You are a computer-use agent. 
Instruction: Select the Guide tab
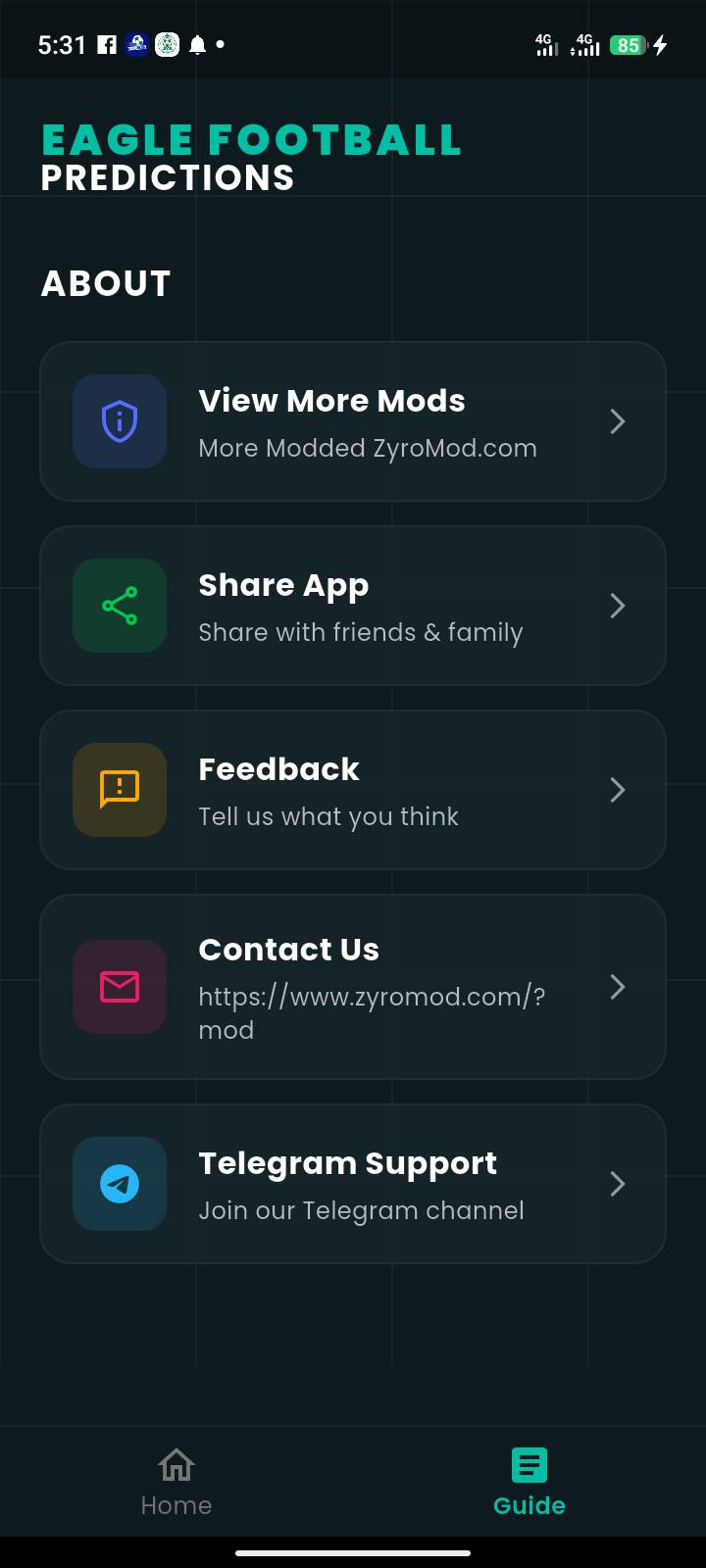(529, 1483)
